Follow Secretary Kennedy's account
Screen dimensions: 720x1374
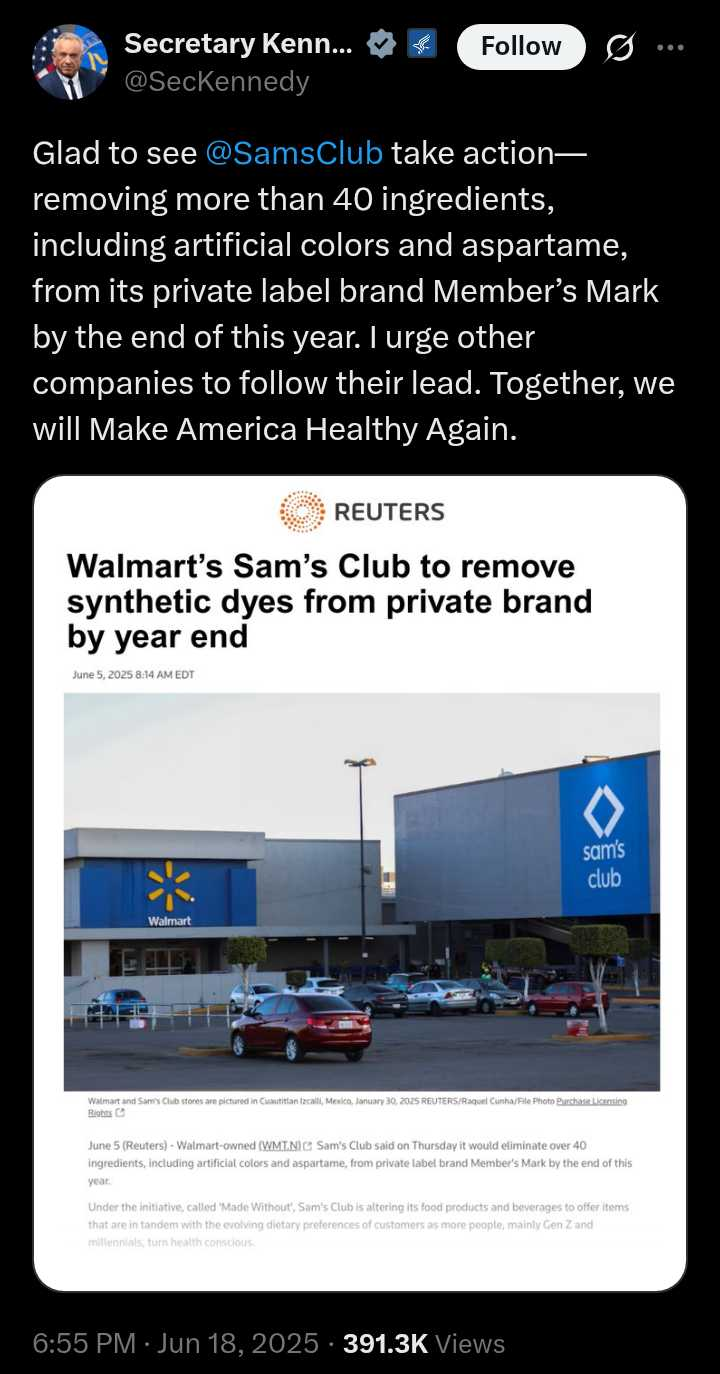click(521, 47)
